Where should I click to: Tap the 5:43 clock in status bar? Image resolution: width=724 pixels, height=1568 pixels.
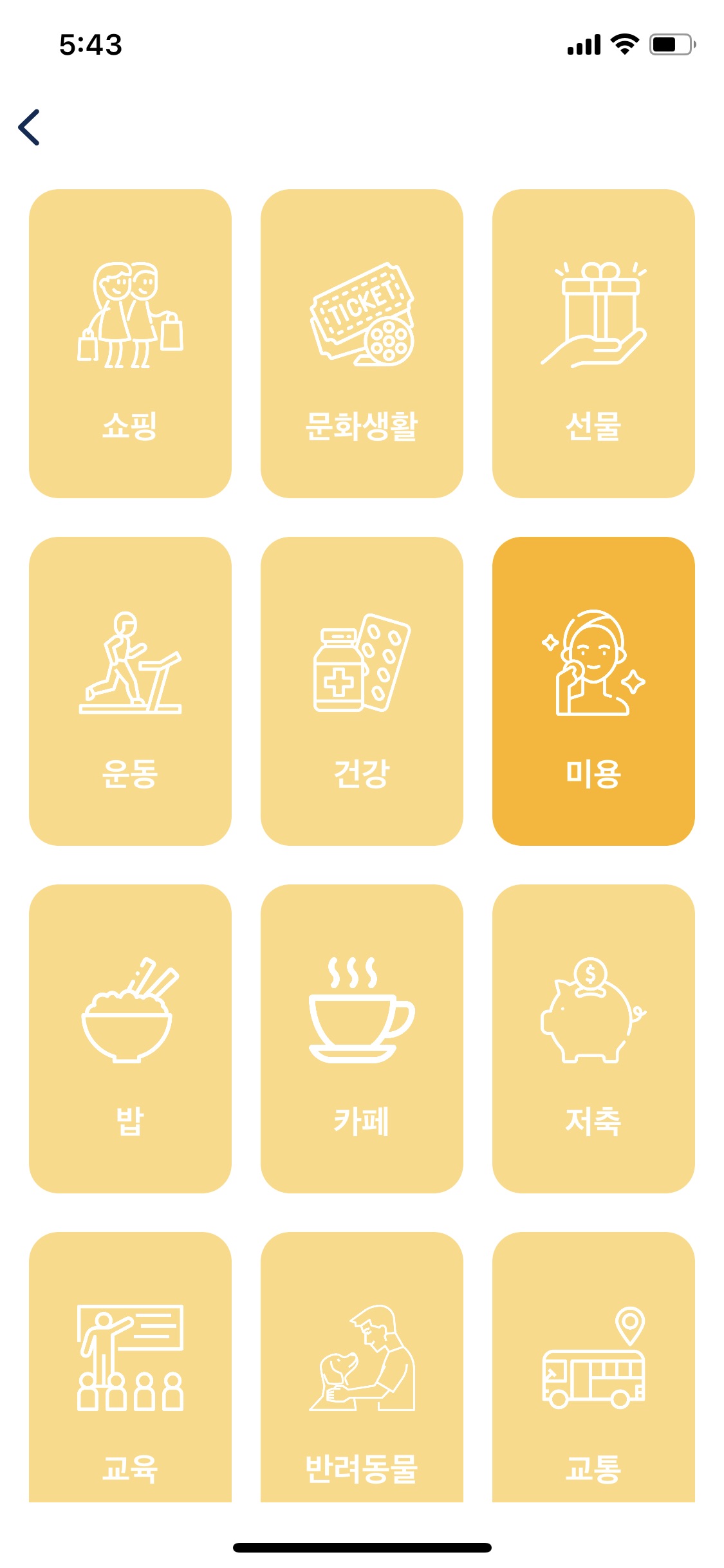coord(89,44)
